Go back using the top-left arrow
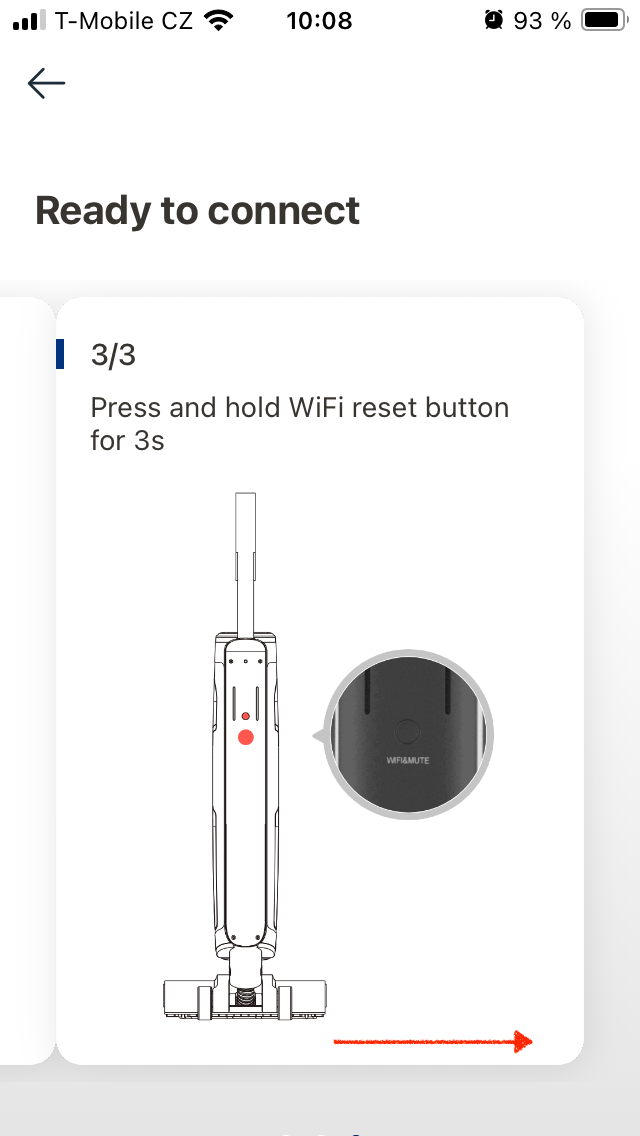The height and width of the screenshot is (1136, 640). click(x=46, y=84)
